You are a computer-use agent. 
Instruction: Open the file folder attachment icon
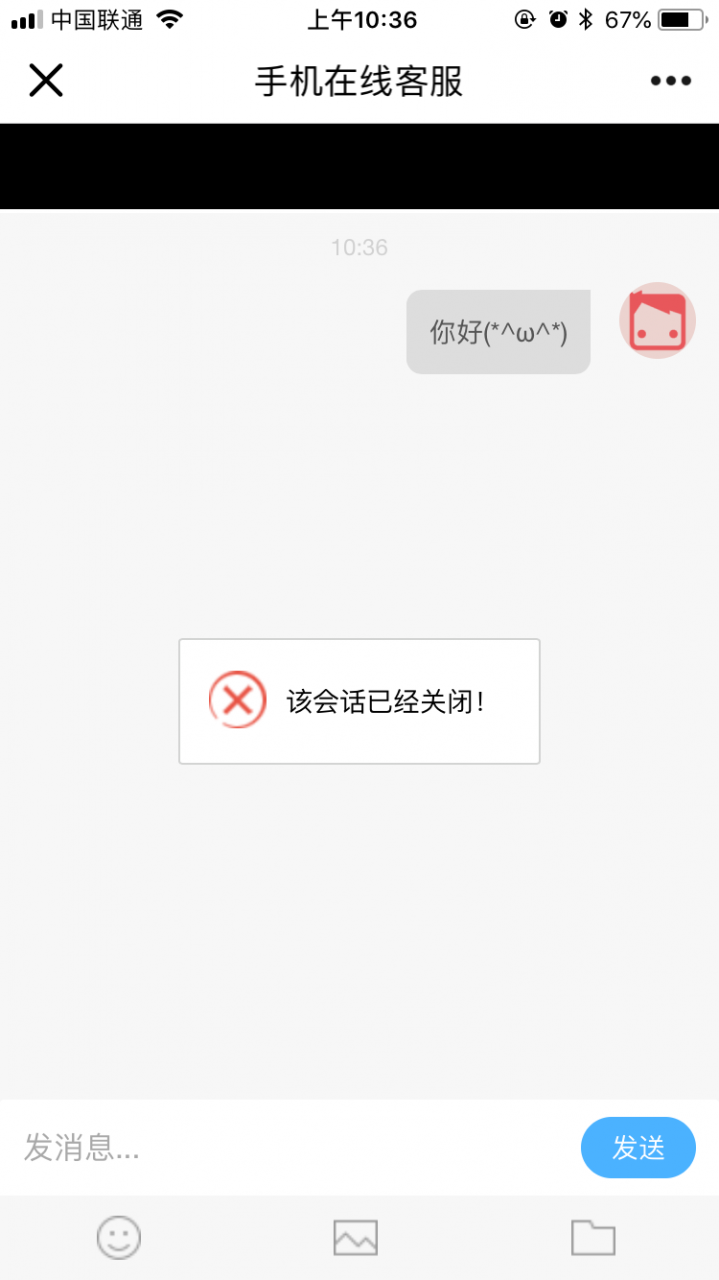593,1237
